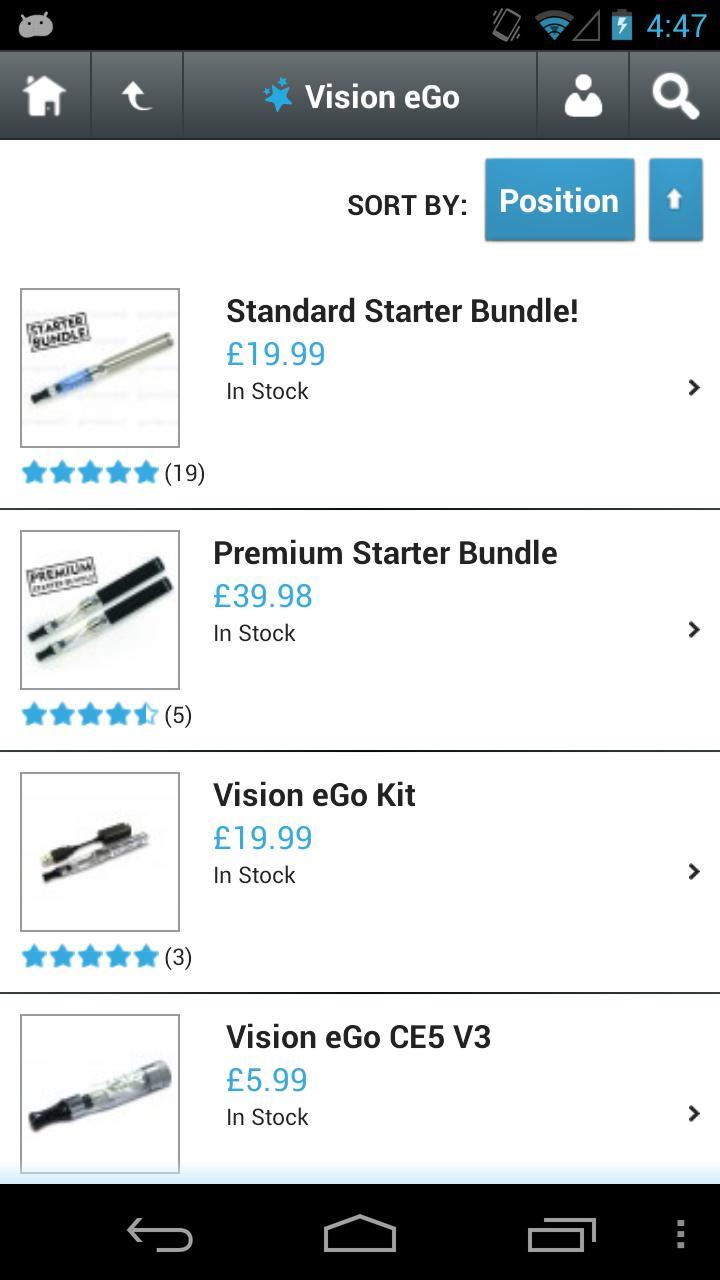Screen dimensions: 720x1280
Task: Tap the star rating for Standard Starter Bundle
Action: (x=89, y=471)
